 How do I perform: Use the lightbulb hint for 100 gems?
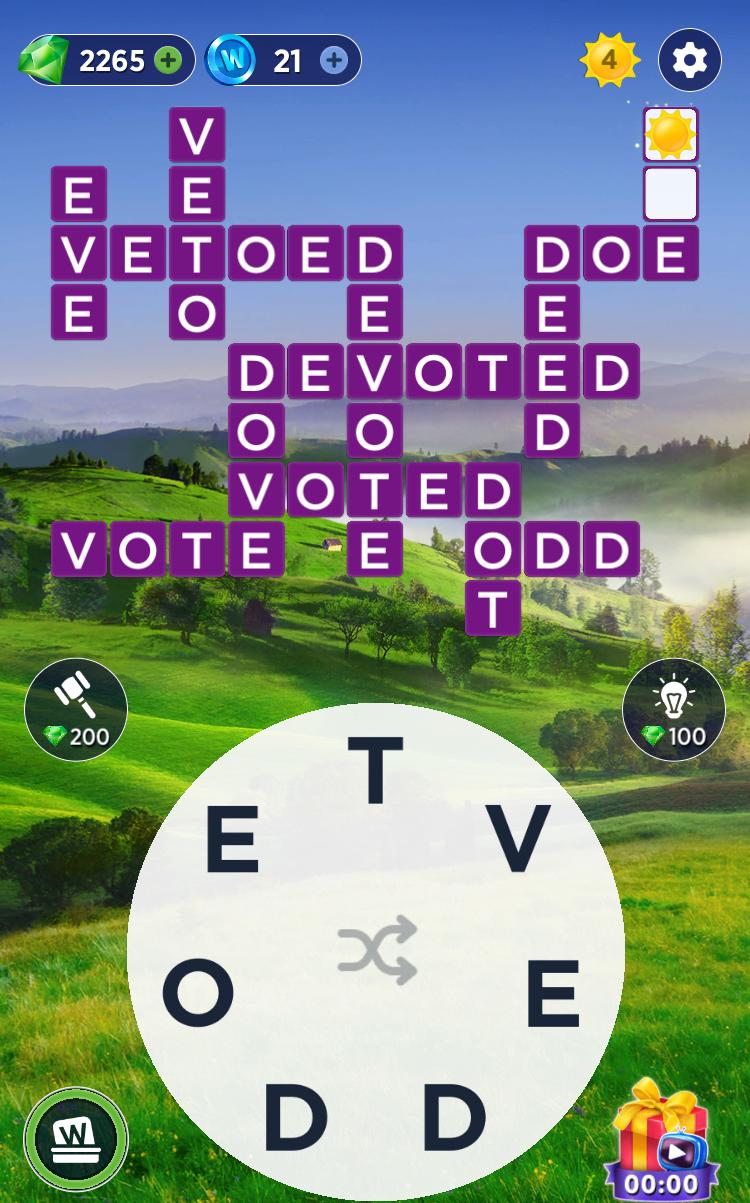(673, 708)
